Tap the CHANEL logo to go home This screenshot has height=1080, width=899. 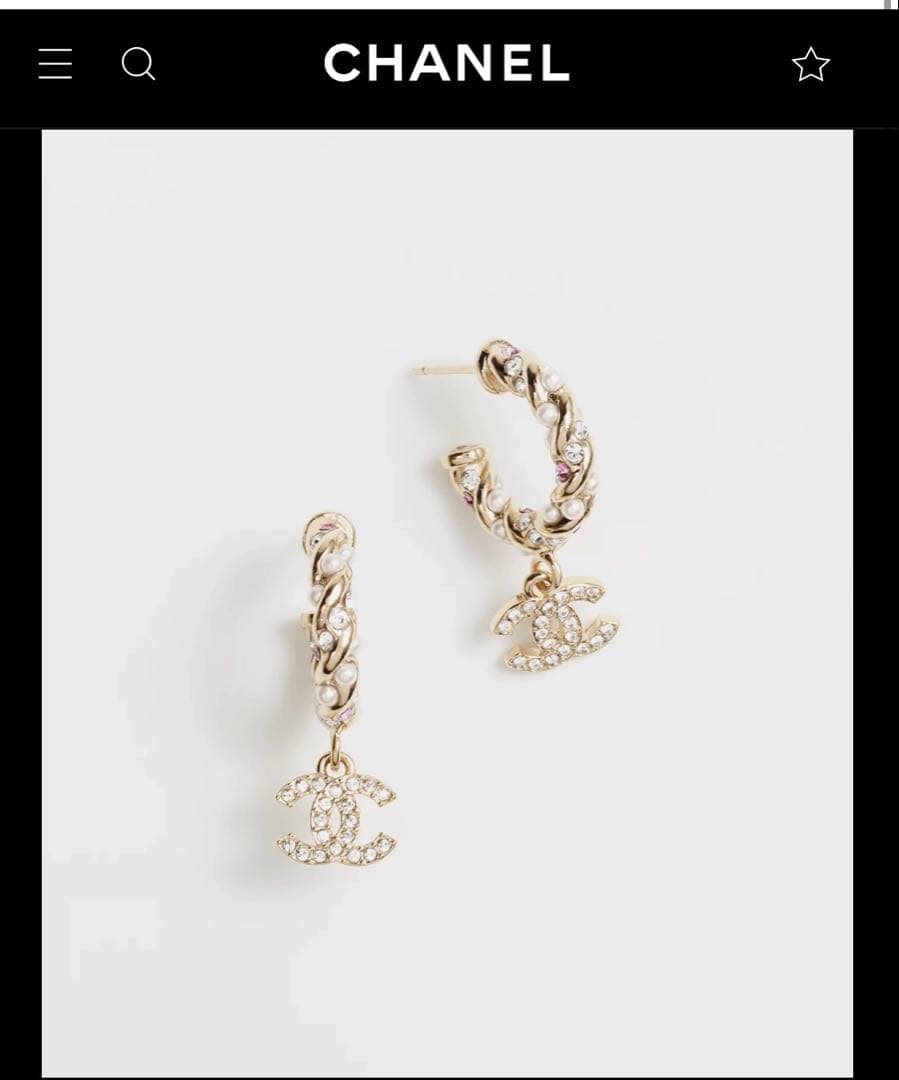pyautogui.click(x=446, y=64)
